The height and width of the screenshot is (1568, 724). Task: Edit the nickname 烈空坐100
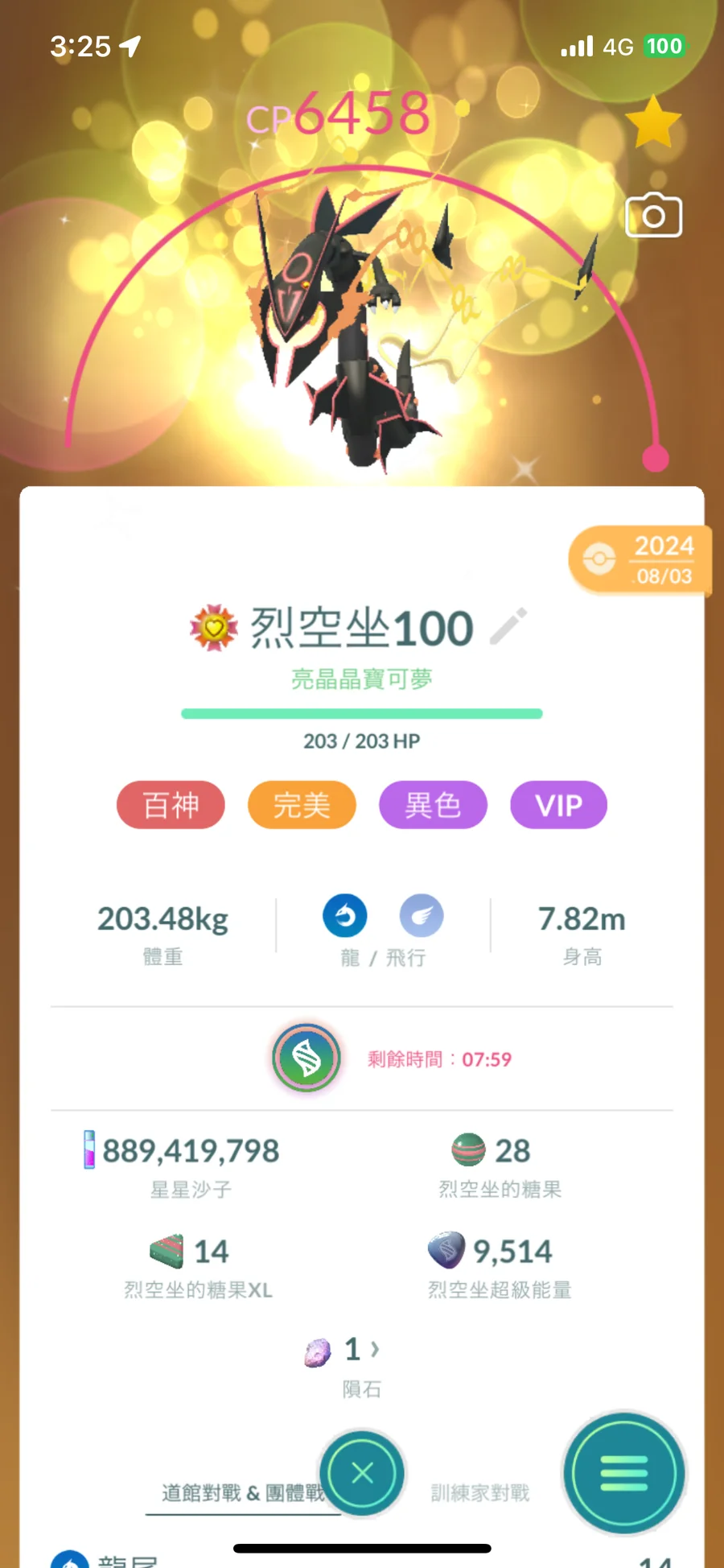[x=509, y=626]
